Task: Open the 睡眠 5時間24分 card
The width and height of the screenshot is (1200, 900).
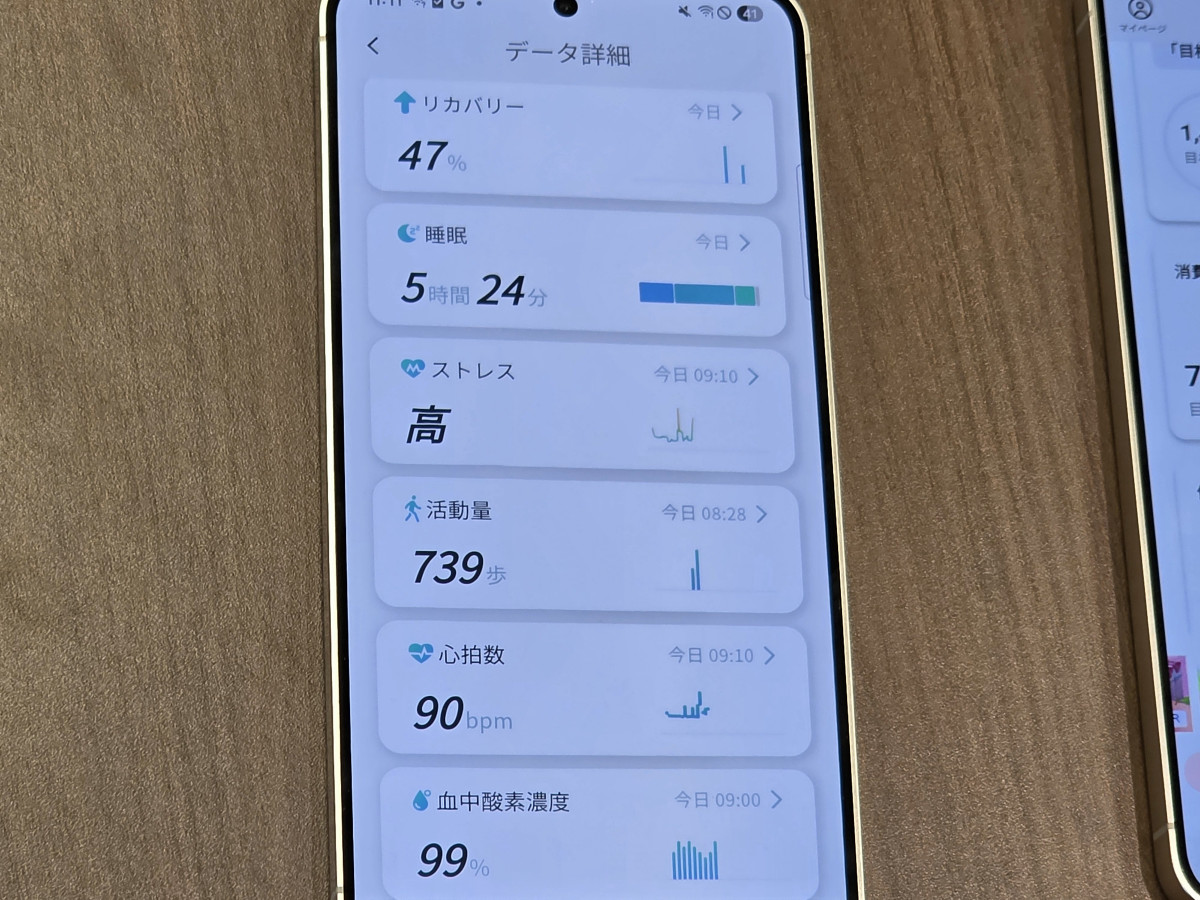Action: (x=576, y=270)
